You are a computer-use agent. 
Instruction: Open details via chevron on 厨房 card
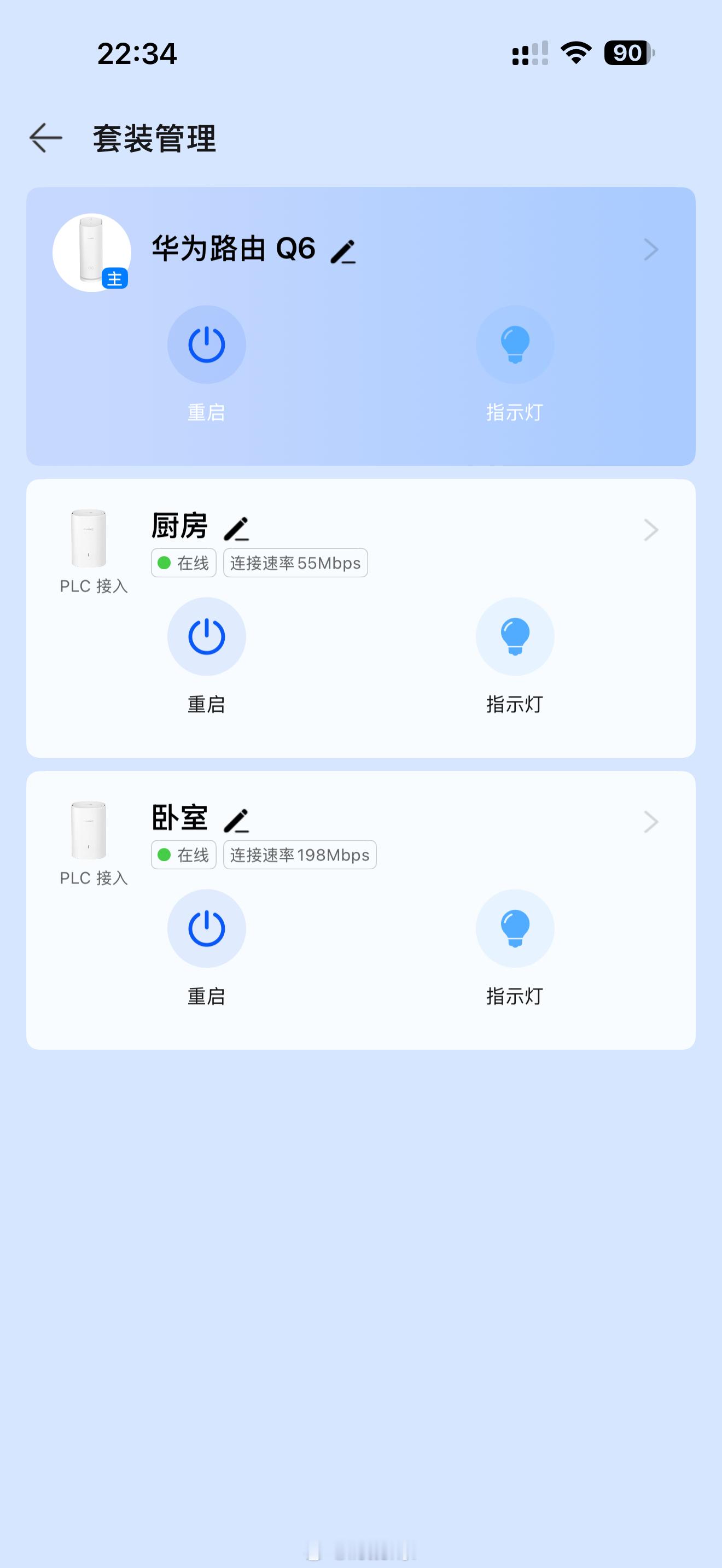click(x=651, y=530)
